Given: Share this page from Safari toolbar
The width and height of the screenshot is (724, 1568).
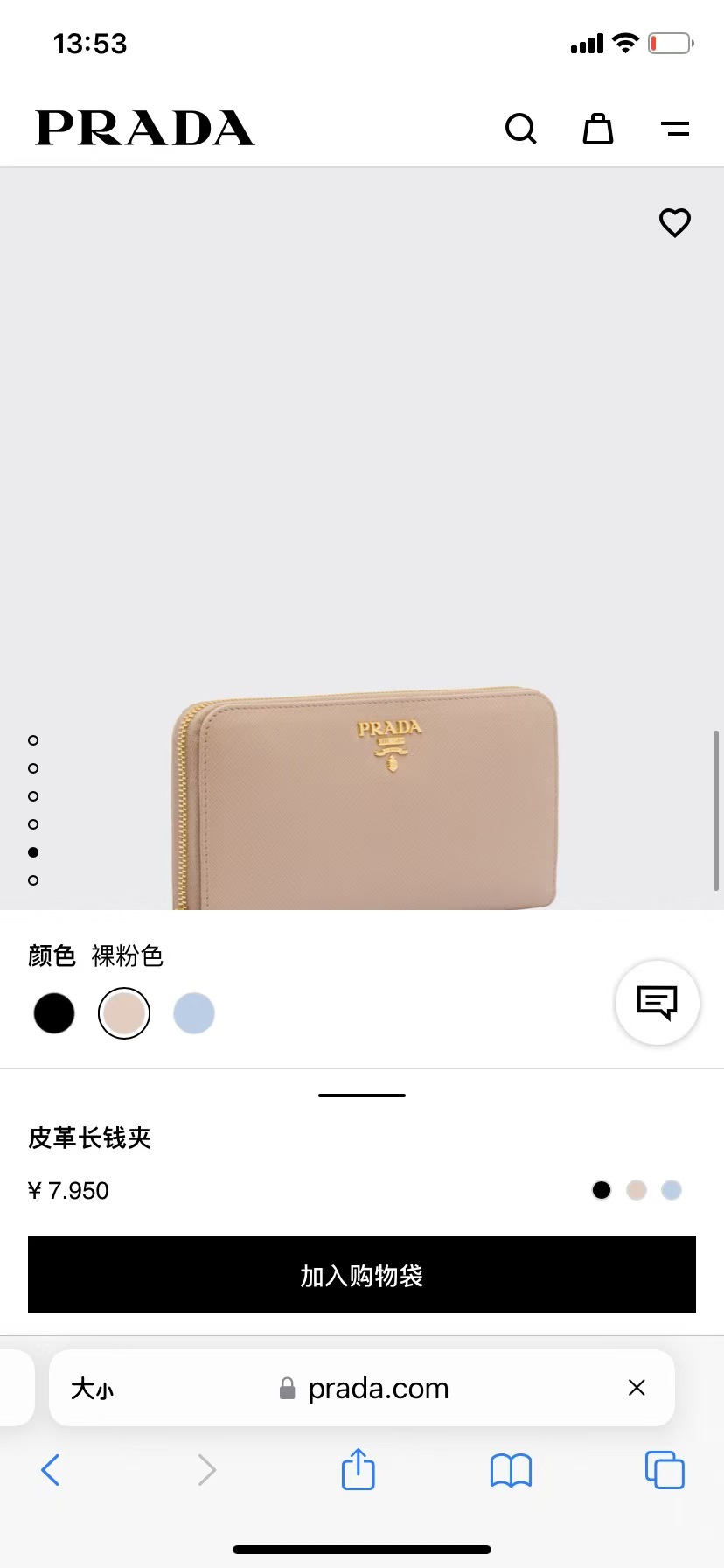Looking at the screenshot, I should [358, 1469].
